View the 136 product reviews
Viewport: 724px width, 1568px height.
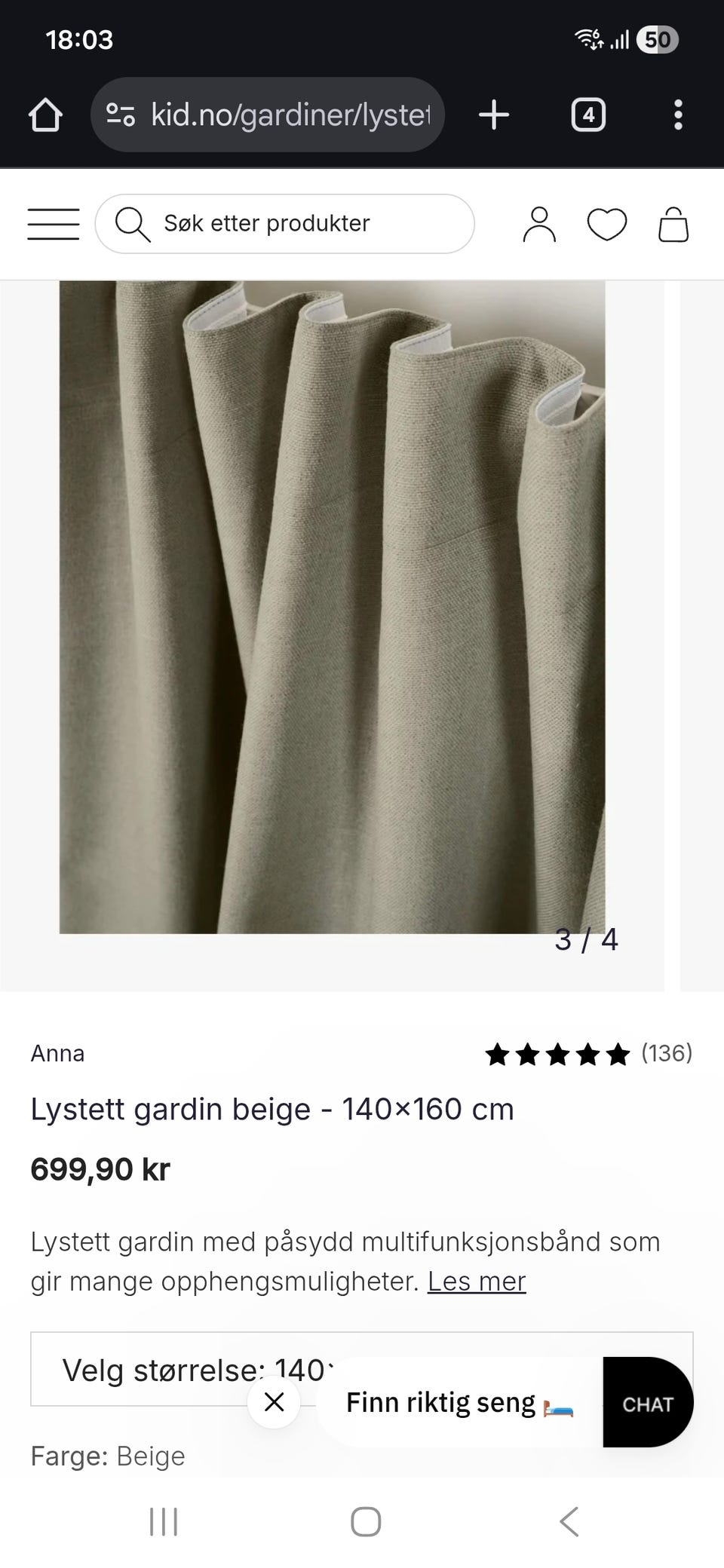point(667,1055)
